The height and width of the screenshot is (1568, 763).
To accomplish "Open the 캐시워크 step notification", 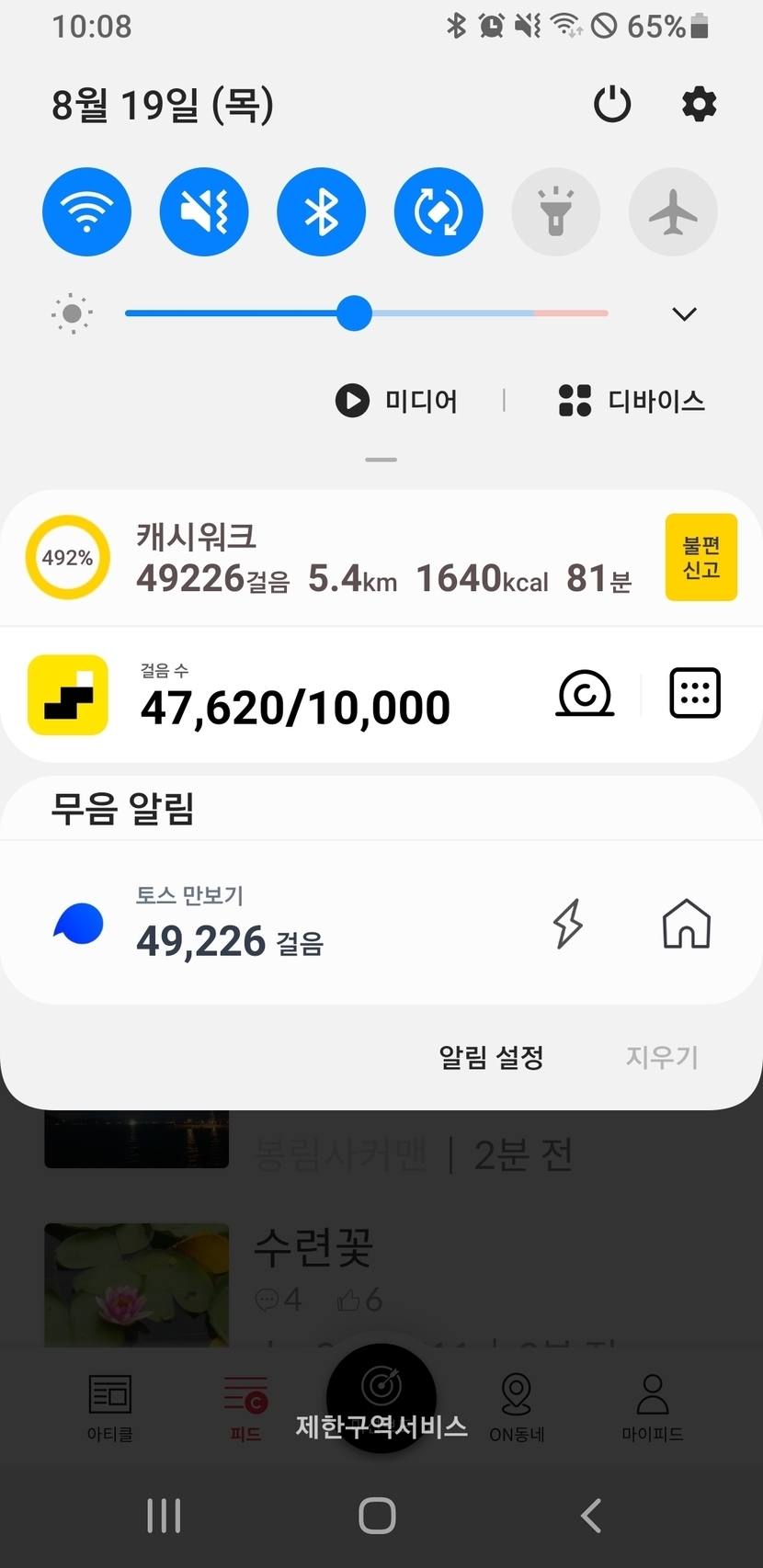I will 368,559.
